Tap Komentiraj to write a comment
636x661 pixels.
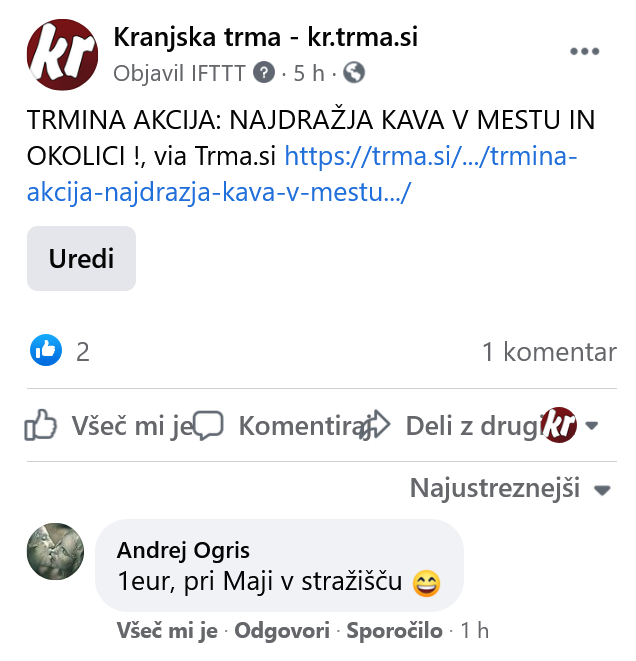click(x=282, y=426)
